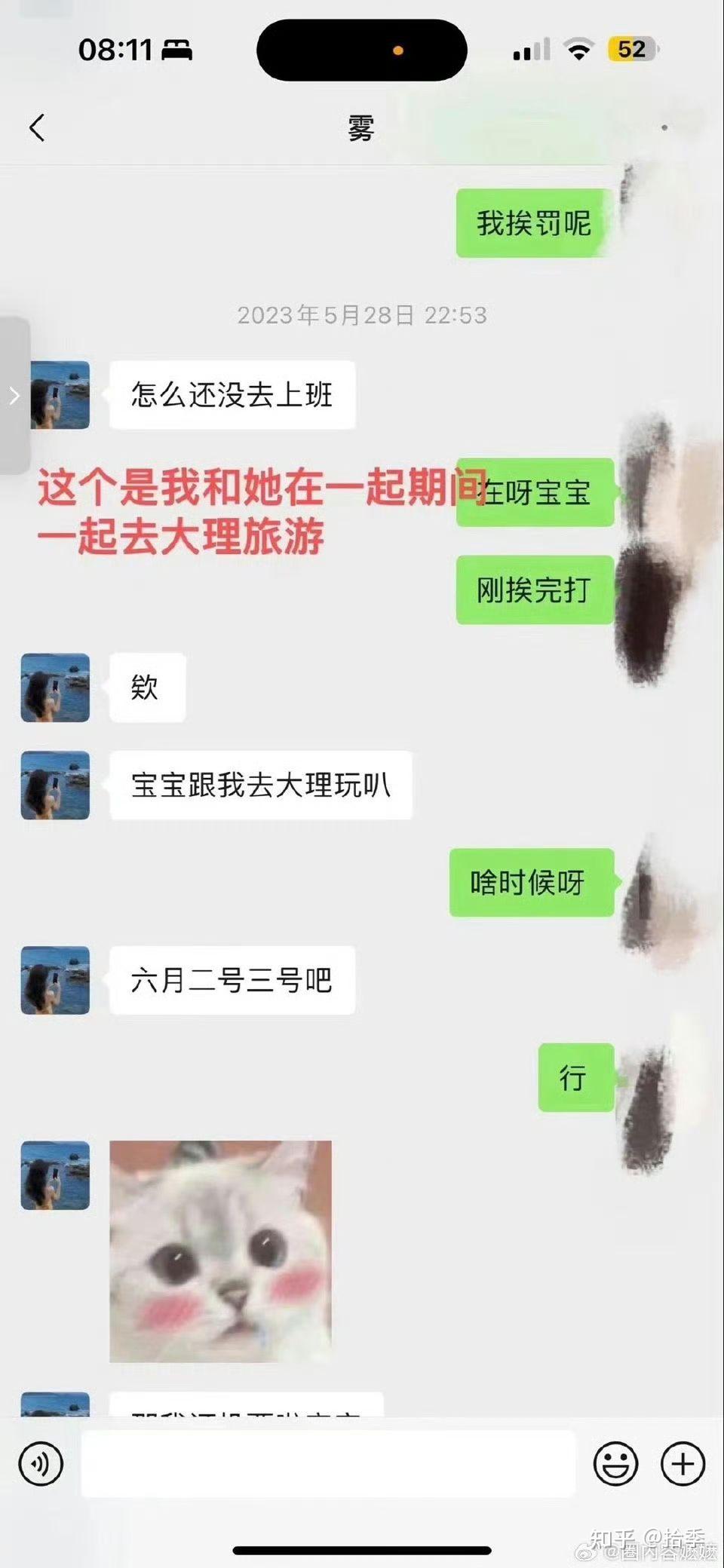Open avatar next to 六月二号三号吧 message
This screenshot has height=1568, width=724.
click(x=55, y=980)
